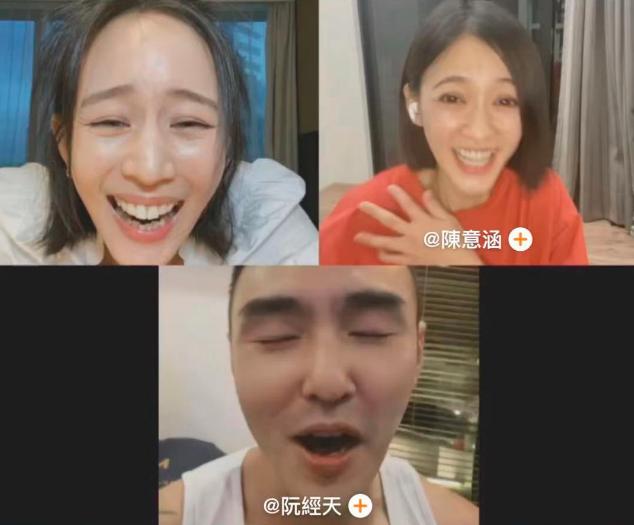Follow 陳意涵 with the plus button

[520, 240]
